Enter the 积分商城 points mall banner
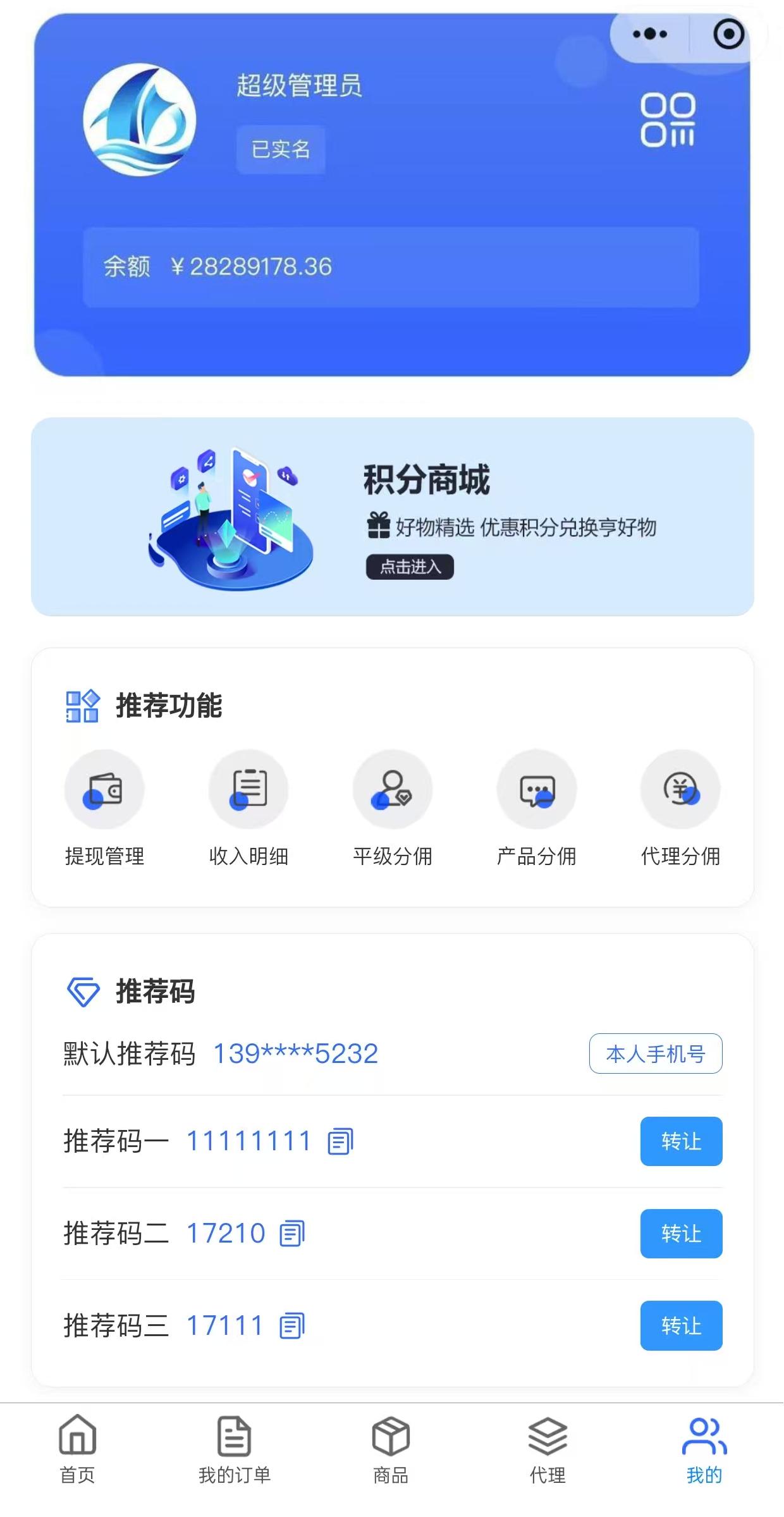784x1517 pixels. pyautogui.click(x=410, y=567)
